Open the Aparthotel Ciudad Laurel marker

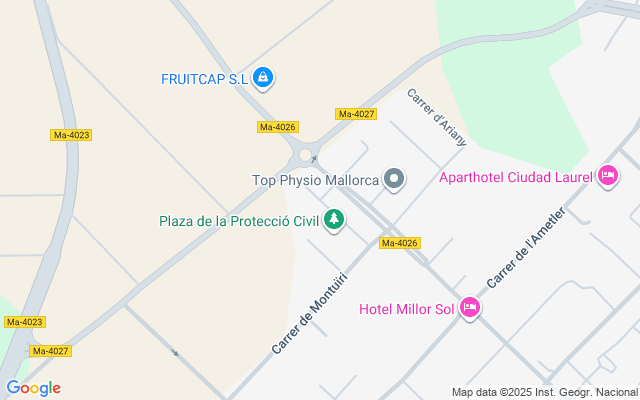[x=607, y=178]
